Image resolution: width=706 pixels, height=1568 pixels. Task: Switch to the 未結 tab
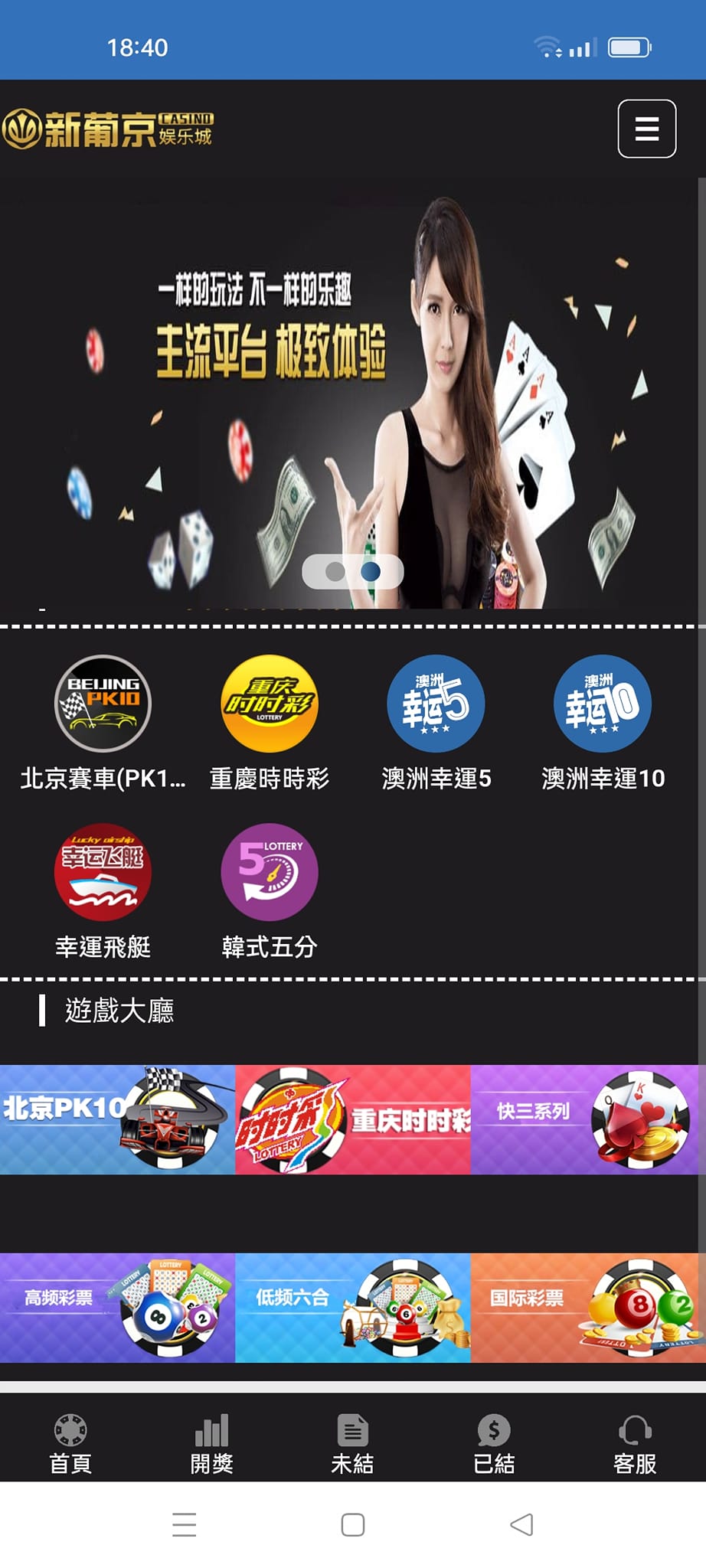(x=352, y=1443)
